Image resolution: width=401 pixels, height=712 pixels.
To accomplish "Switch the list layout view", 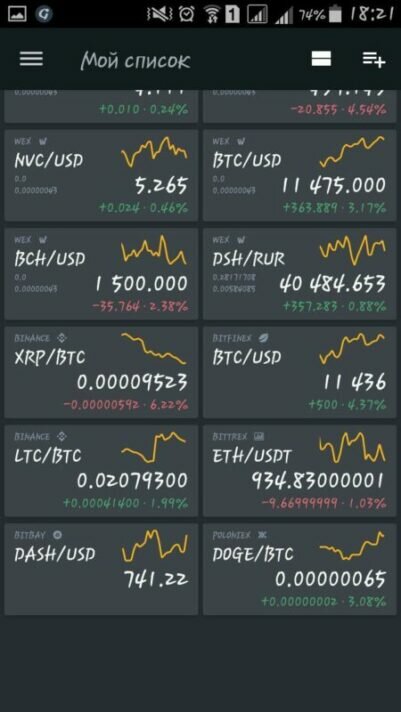I will click(x=321, y=59).
